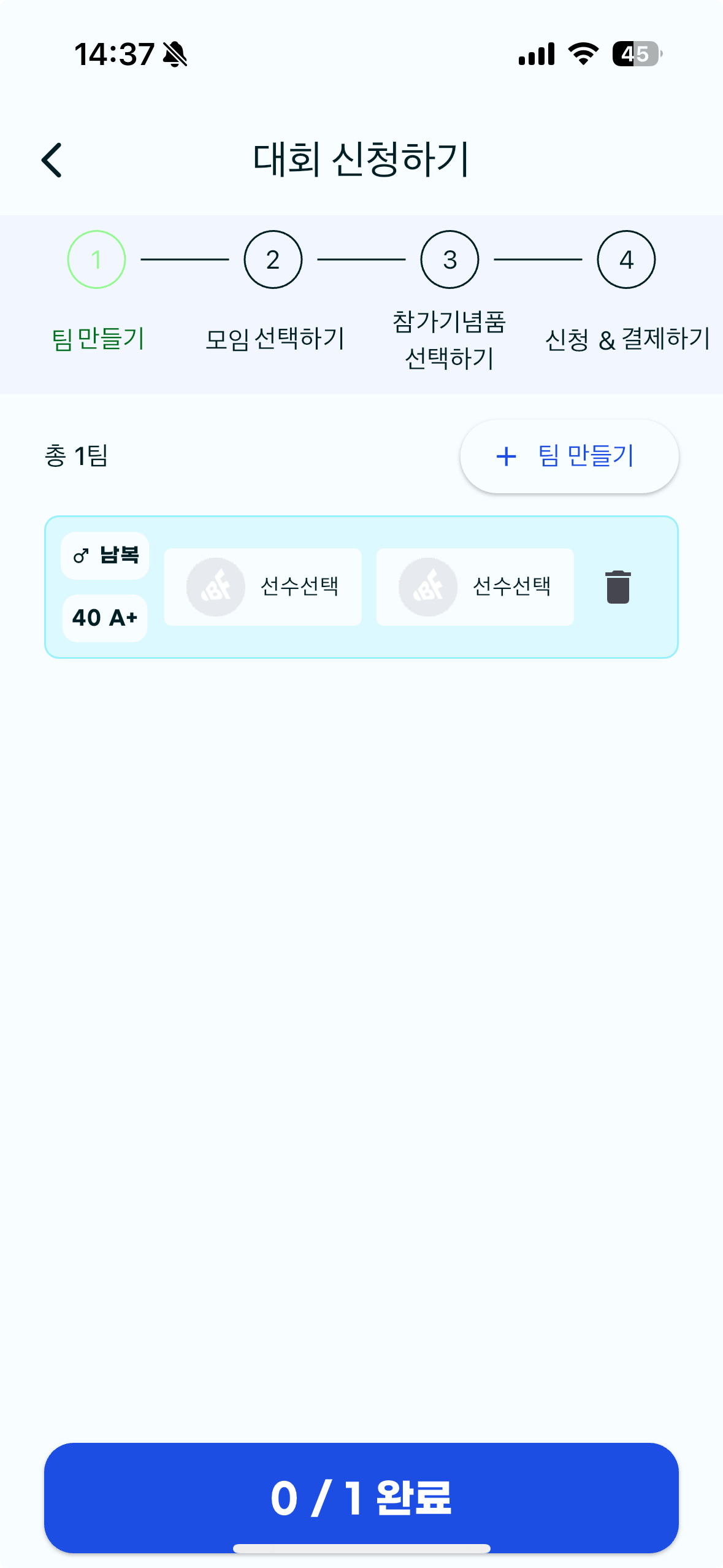Screen dimensions: 723x1568
Task: Open the 40 A+ grade chip
Action: (x=105, y=618)
